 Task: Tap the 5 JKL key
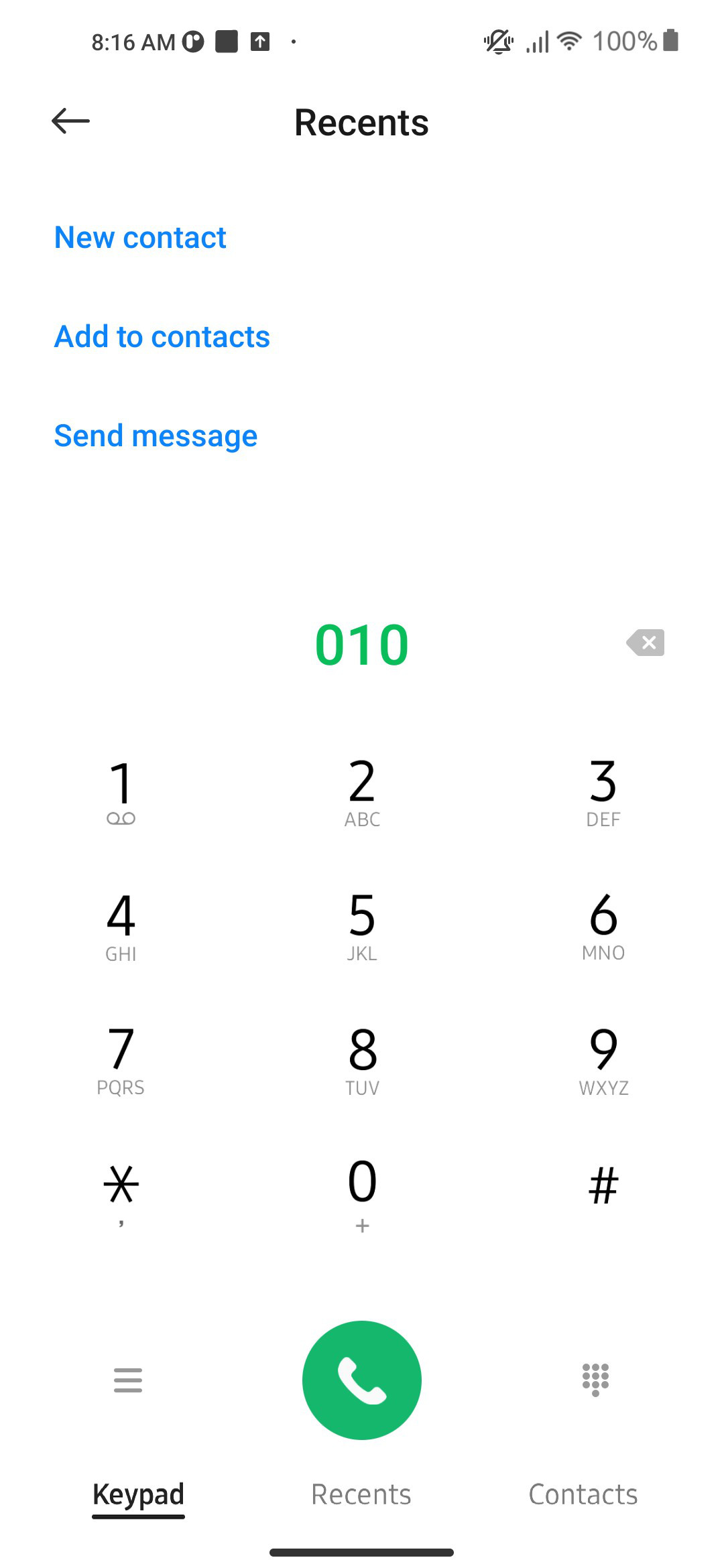[362, 926]
